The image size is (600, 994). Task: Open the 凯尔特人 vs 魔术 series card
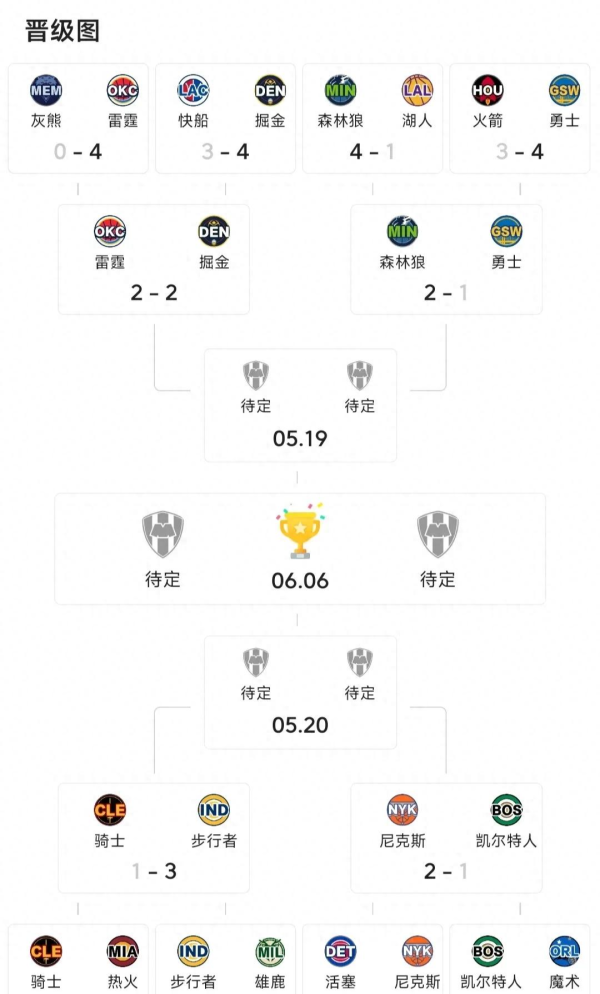pyautogui.click(x=519, y=959)
